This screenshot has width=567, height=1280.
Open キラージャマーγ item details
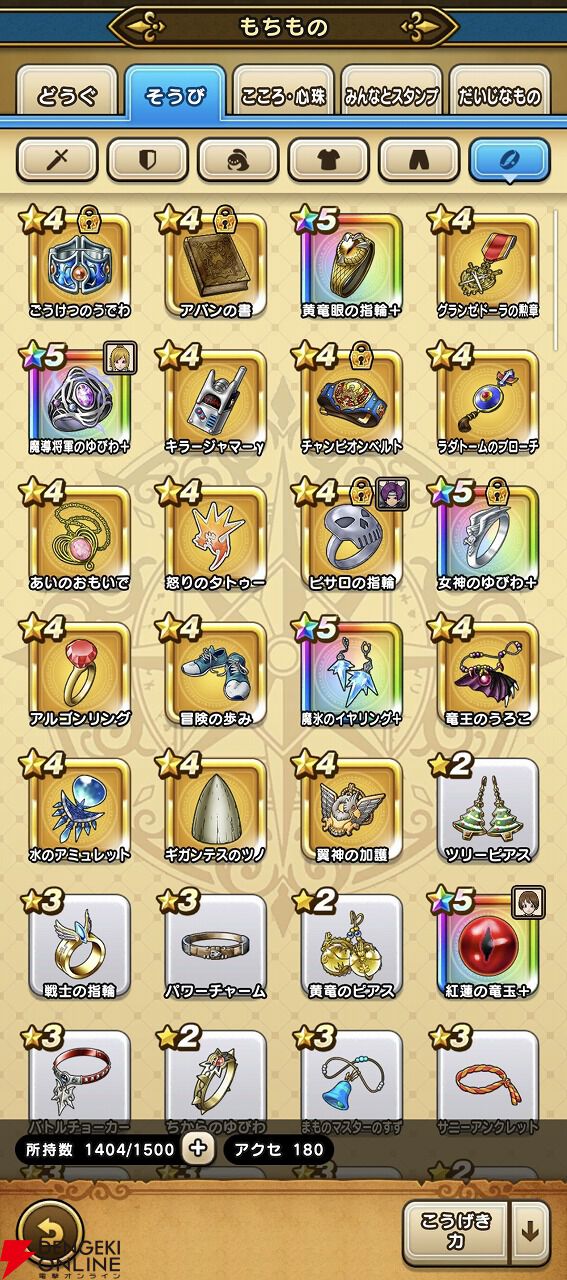click(x=215, y=400)
